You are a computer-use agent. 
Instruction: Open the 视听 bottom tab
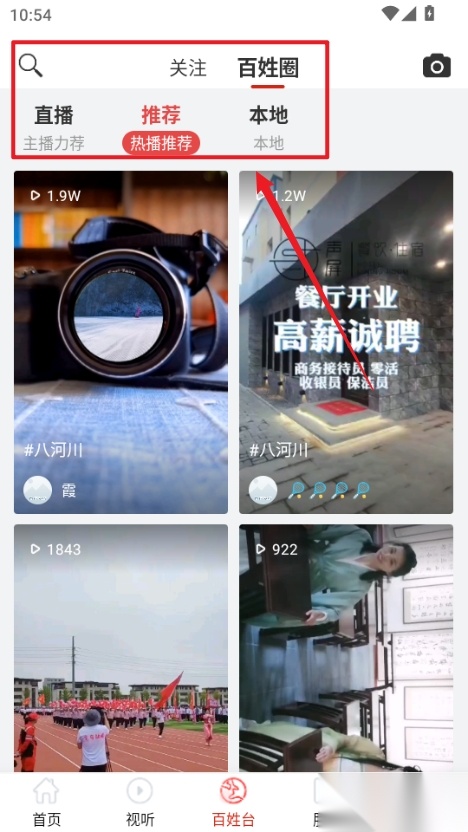tap(140, 802)
